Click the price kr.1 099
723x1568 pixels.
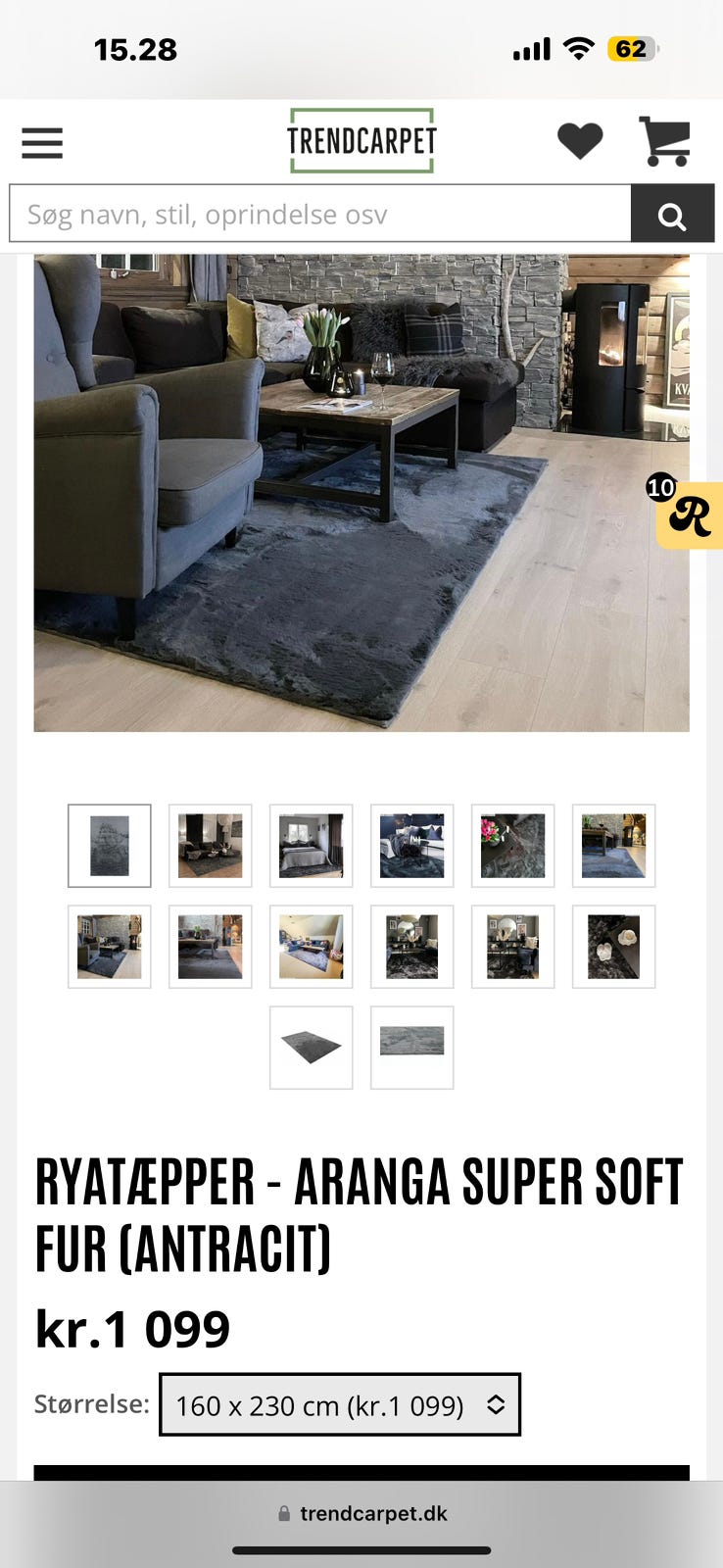[x=132, y=1329]
